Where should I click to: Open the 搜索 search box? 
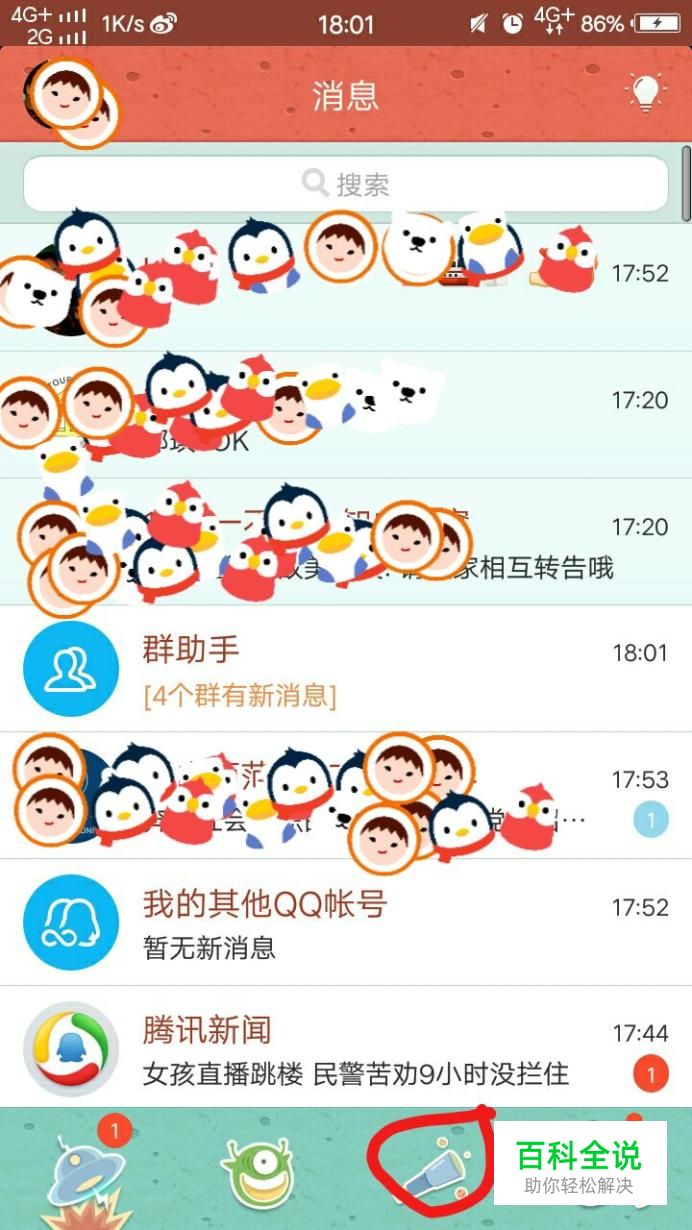pos(346,184)
